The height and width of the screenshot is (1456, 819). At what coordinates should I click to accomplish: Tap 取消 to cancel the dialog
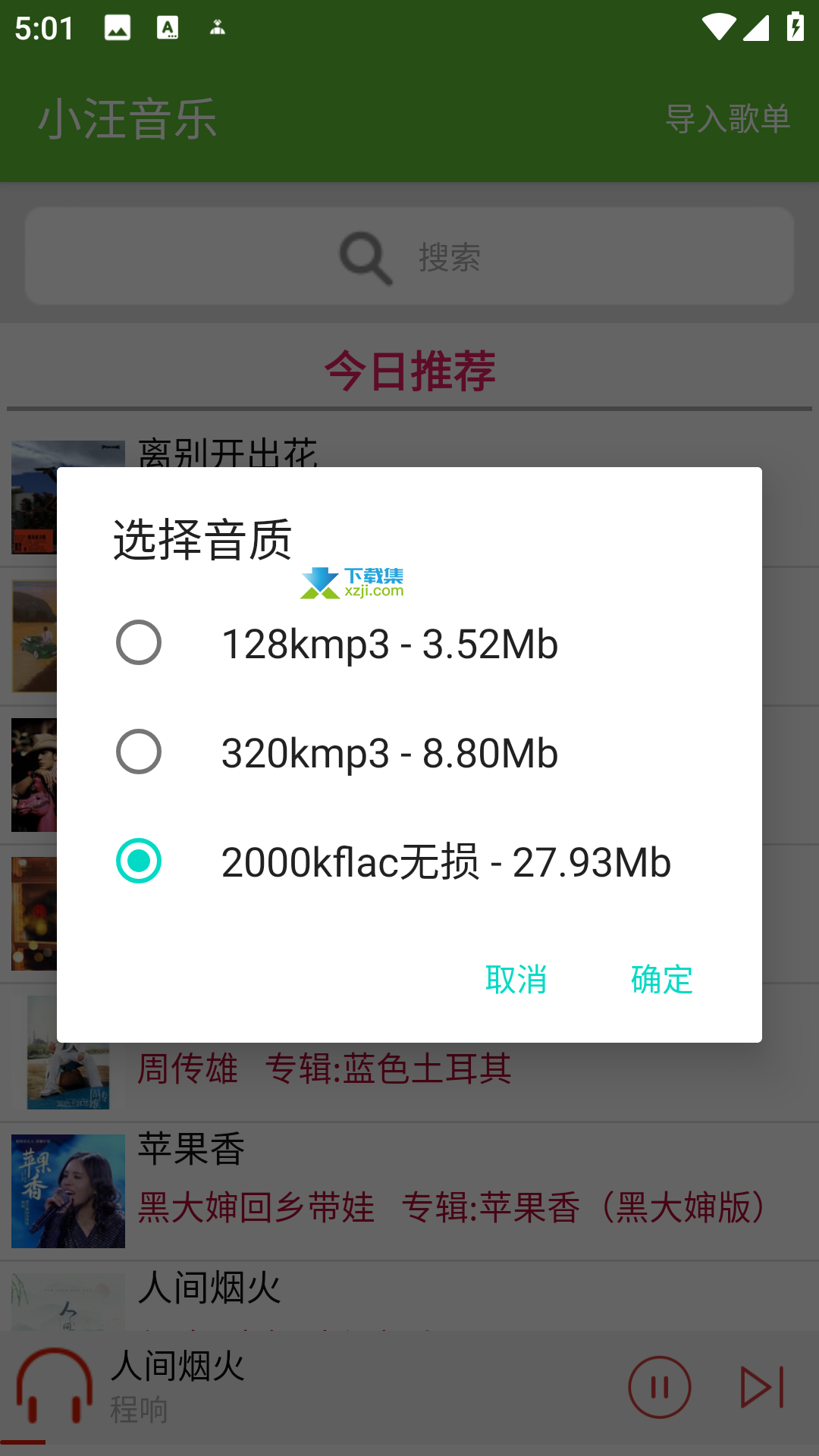[516, 980]
